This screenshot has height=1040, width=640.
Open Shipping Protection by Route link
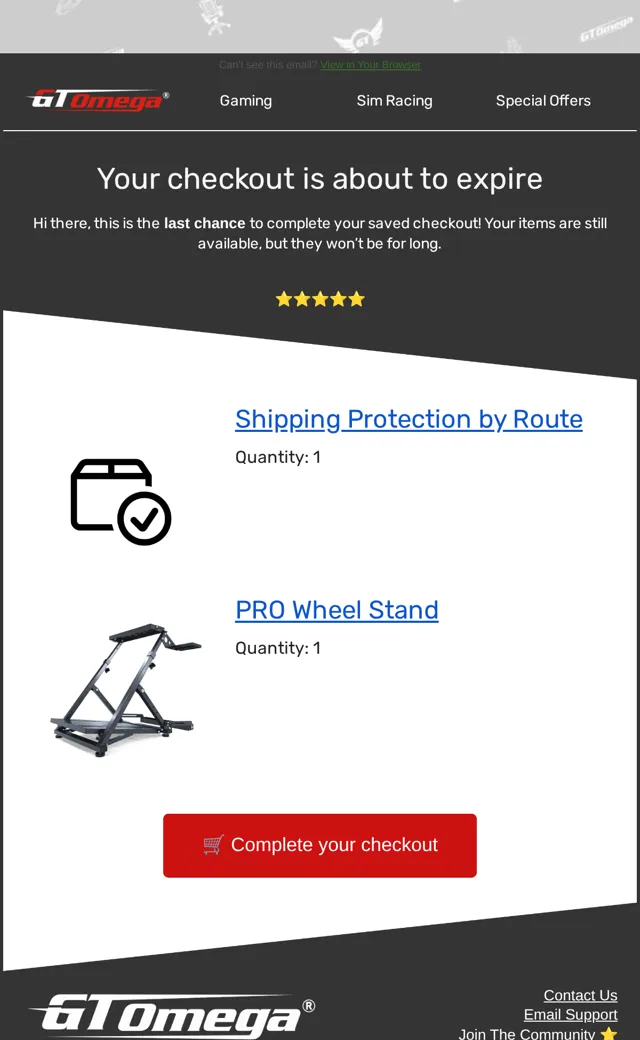click(409, 419)
